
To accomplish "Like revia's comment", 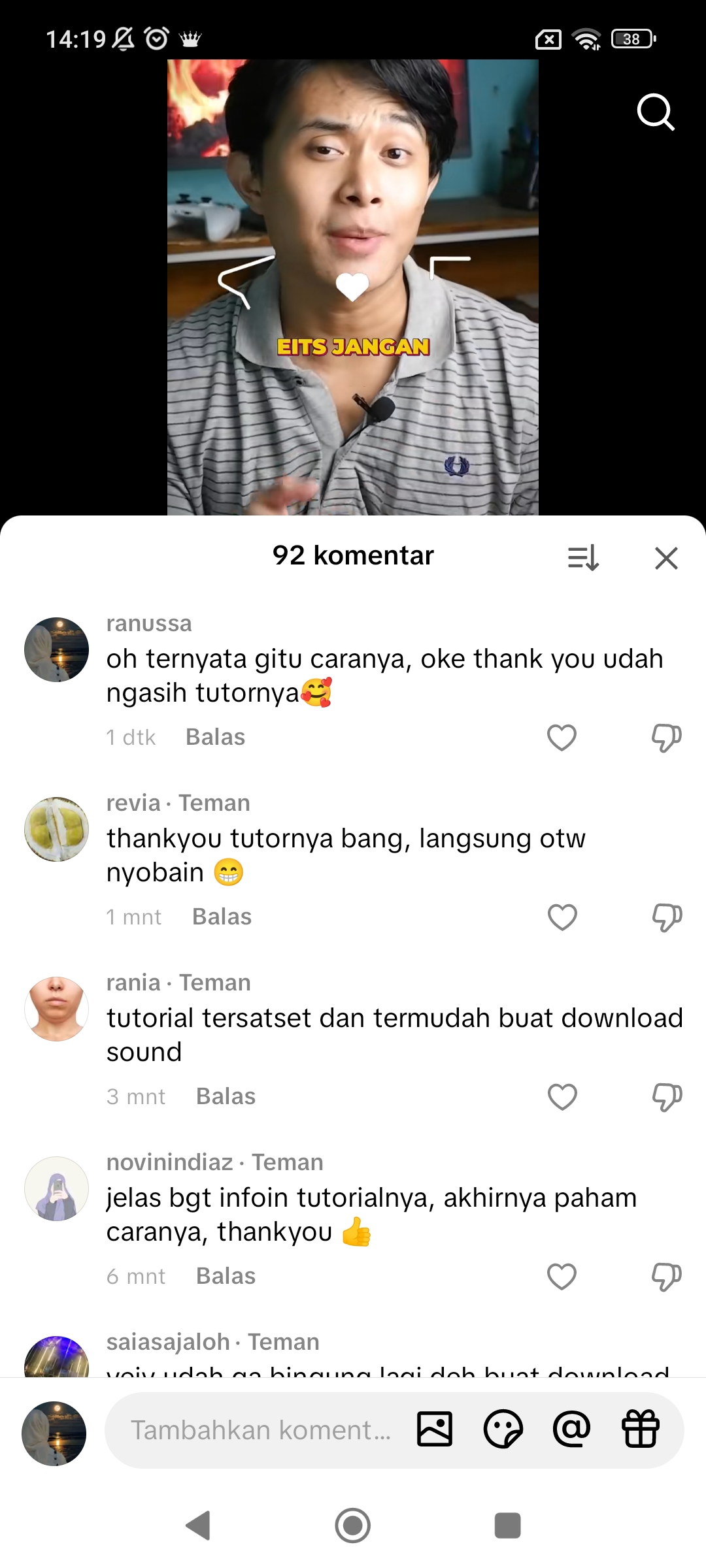I will pos(562,917).
